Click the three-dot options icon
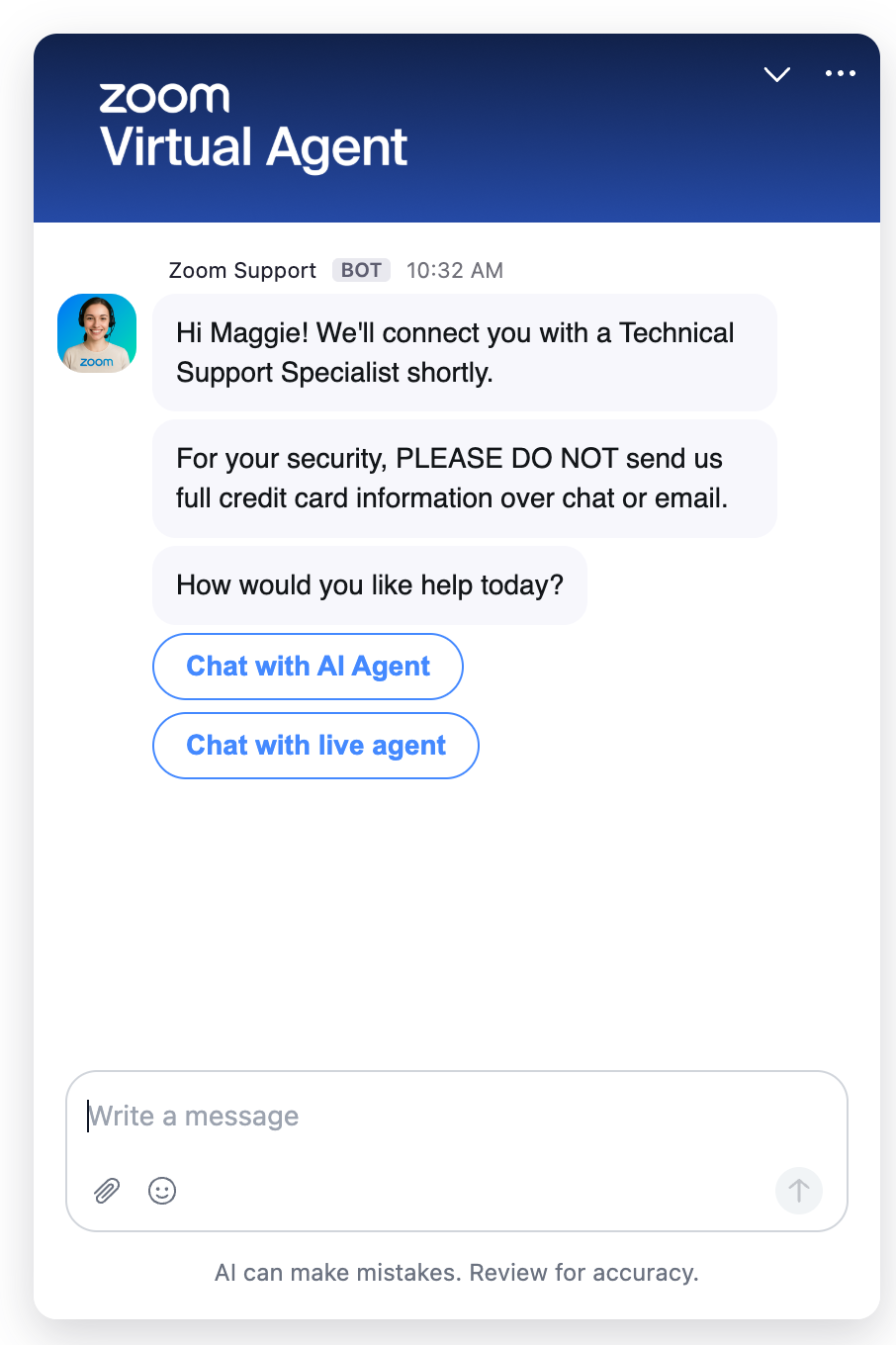 tap(840, 73)
